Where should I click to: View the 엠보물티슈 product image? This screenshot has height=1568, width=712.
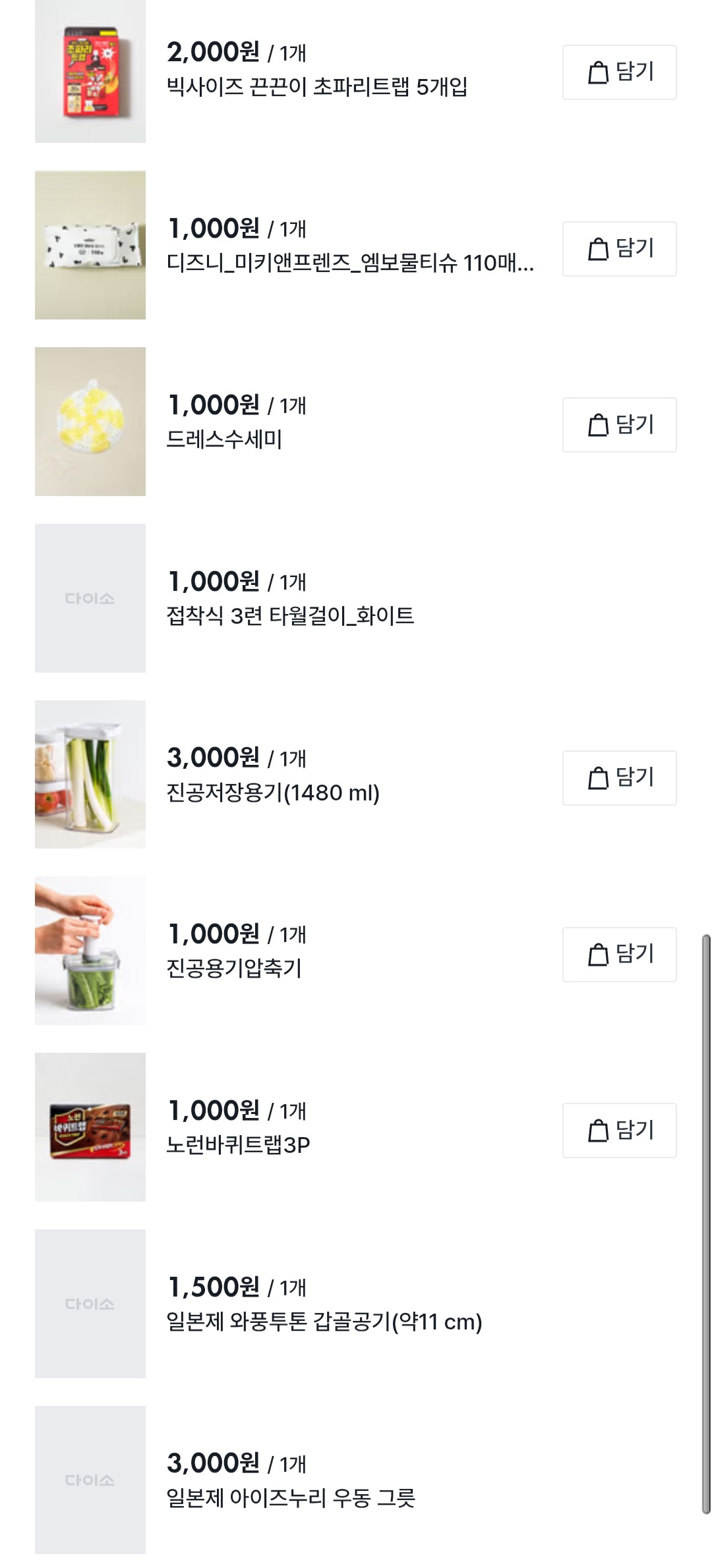pos(90,245)
